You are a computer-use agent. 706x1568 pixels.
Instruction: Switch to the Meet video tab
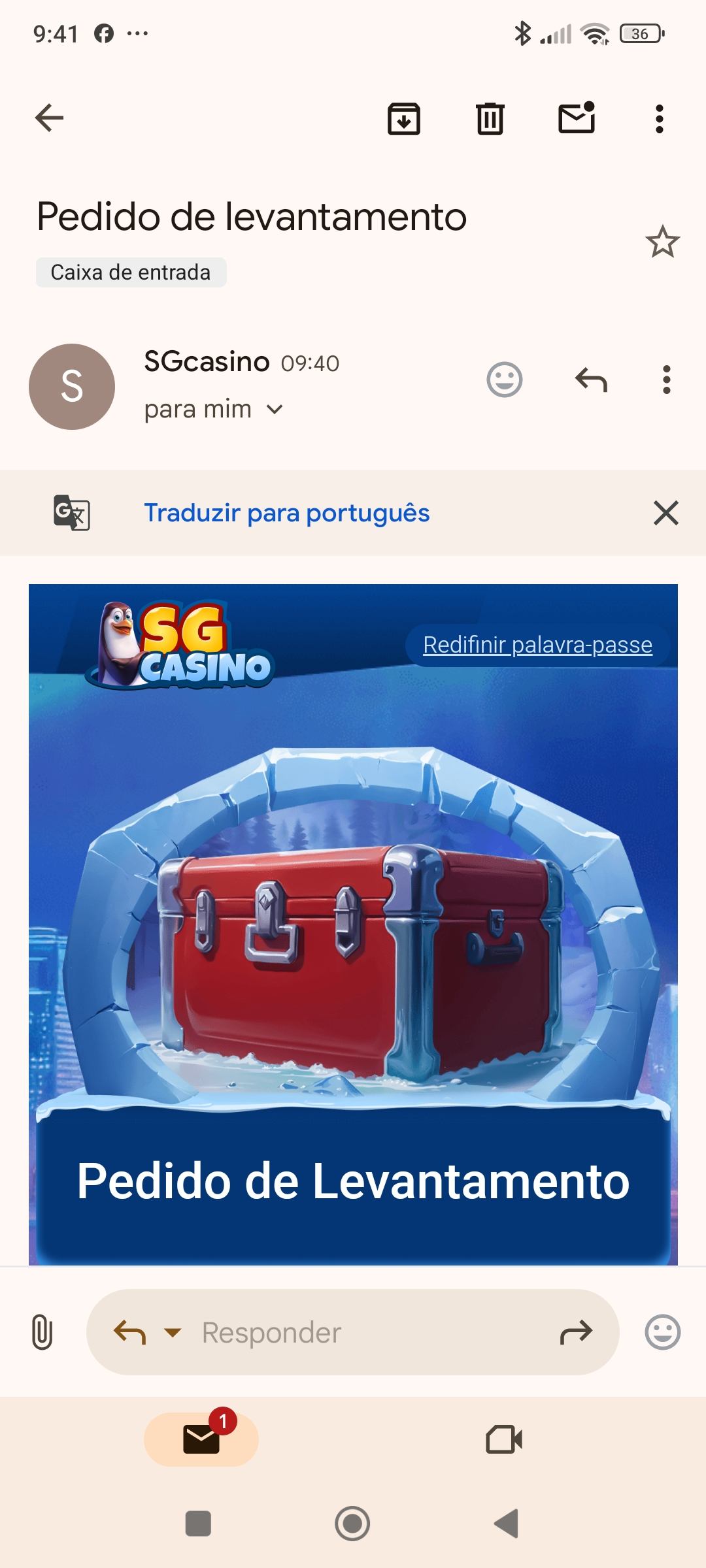coord(504,1439)
